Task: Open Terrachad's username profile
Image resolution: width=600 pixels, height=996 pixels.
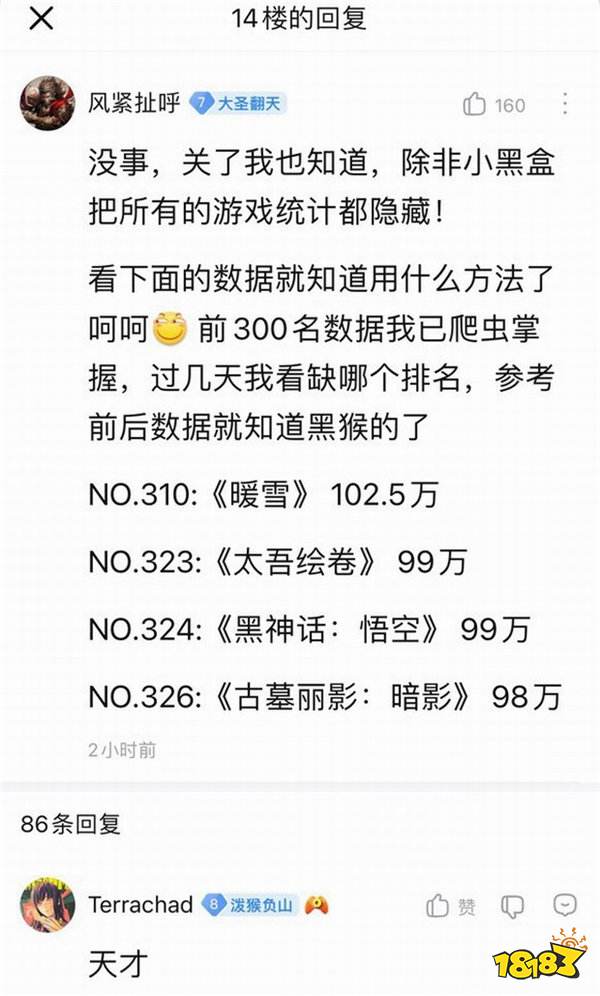Action: point(140,906)
